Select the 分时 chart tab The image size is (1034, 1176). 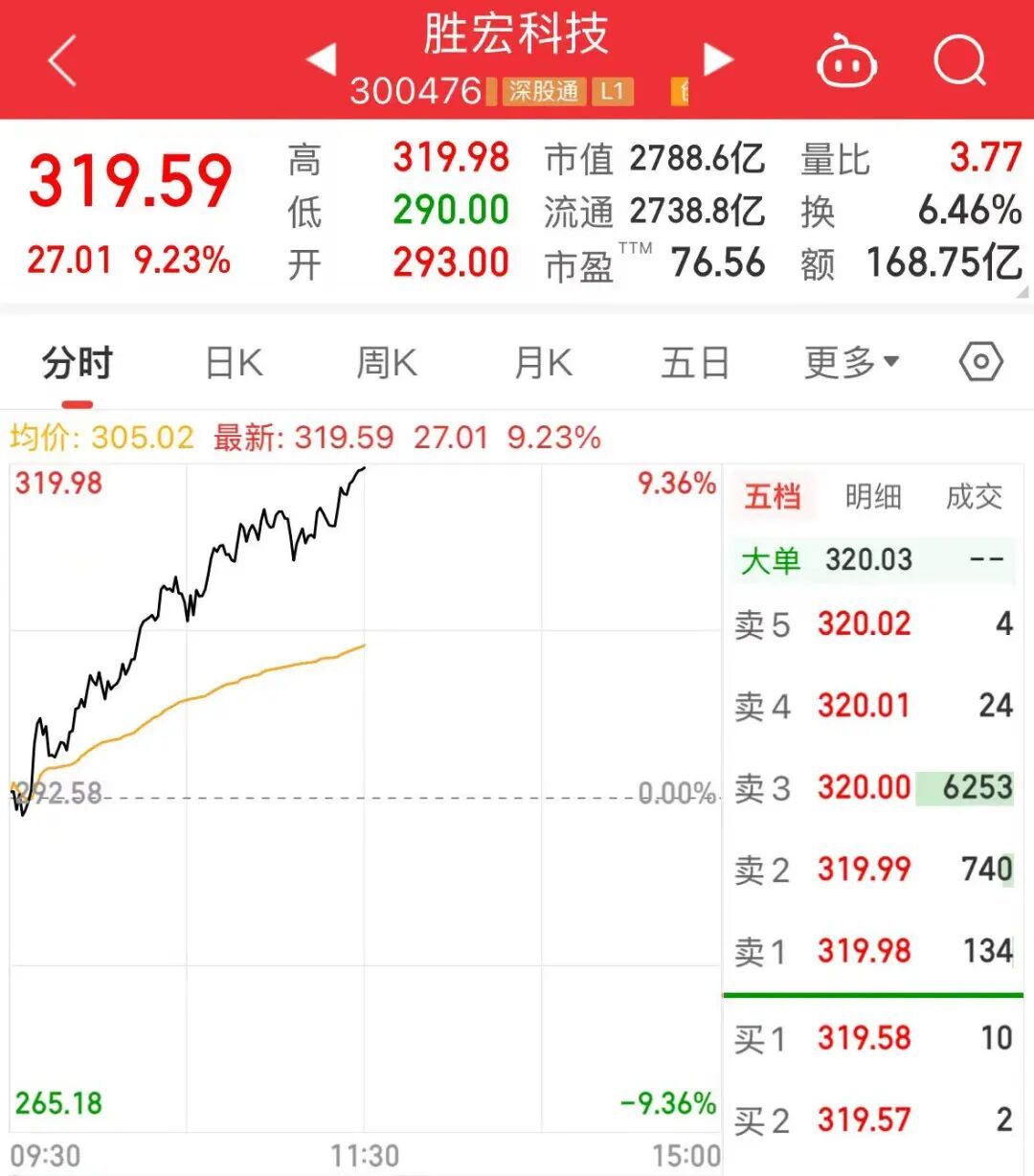78,364
